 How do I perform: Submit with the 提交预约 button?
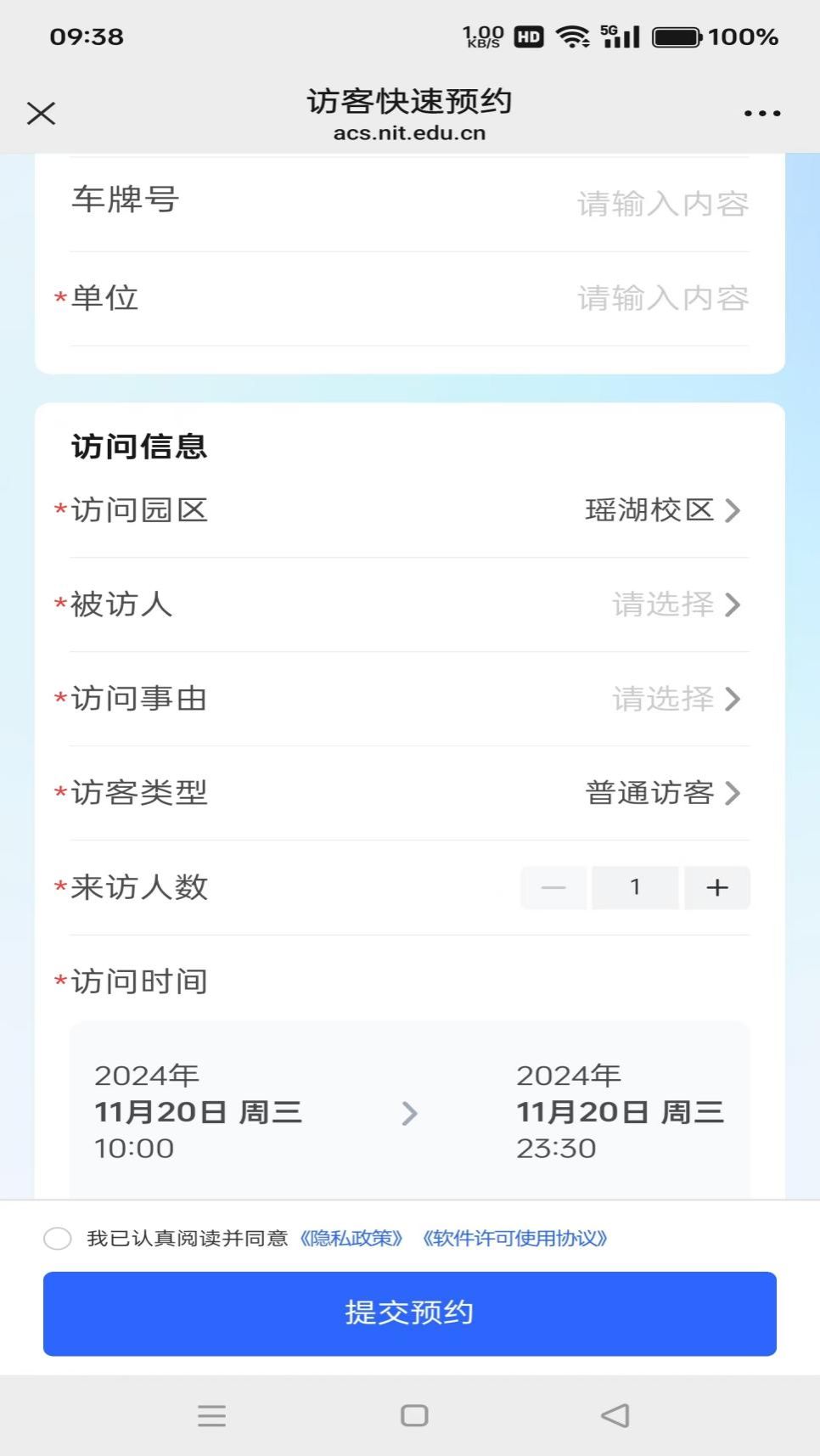(x=410, y=1313)
